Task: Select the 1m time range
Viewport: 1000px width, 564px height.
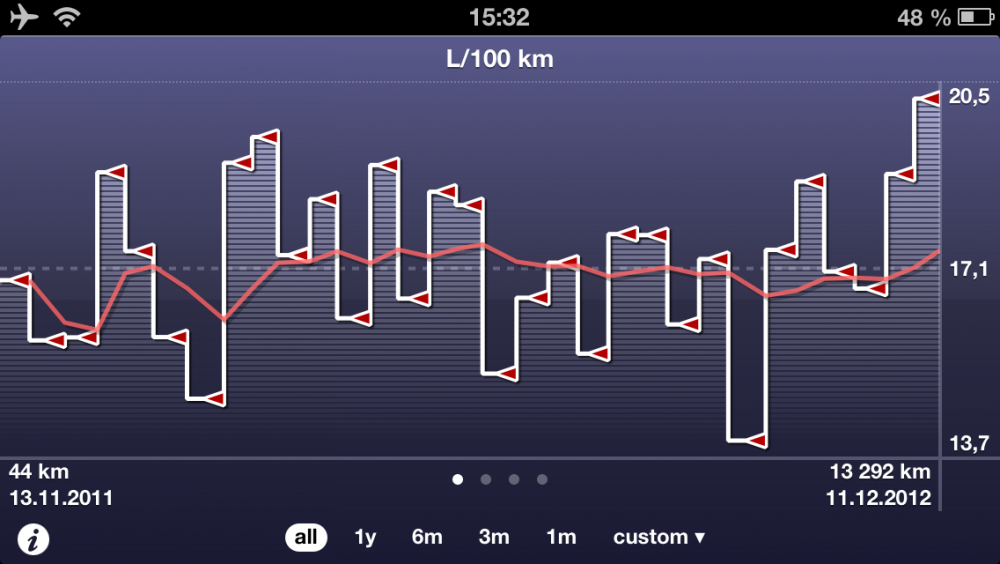Action: pyautogui.click(x=561, y=537)
